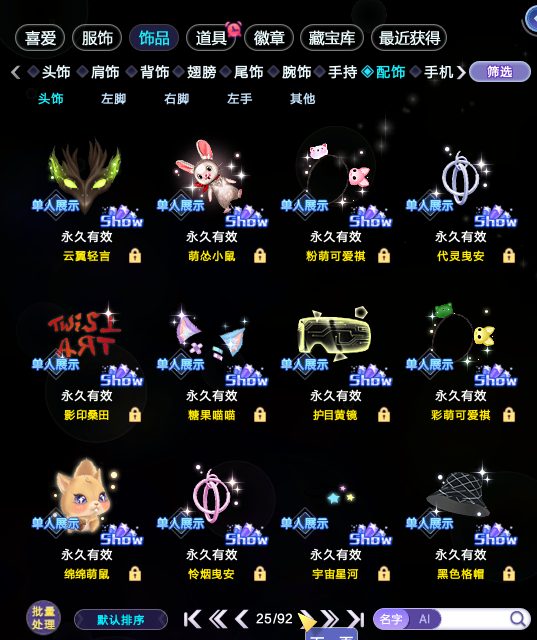The height and width of the screenshot is (640, 537).
Task: Switch to the 徽章 tab
Action: [x=269, y=38]
